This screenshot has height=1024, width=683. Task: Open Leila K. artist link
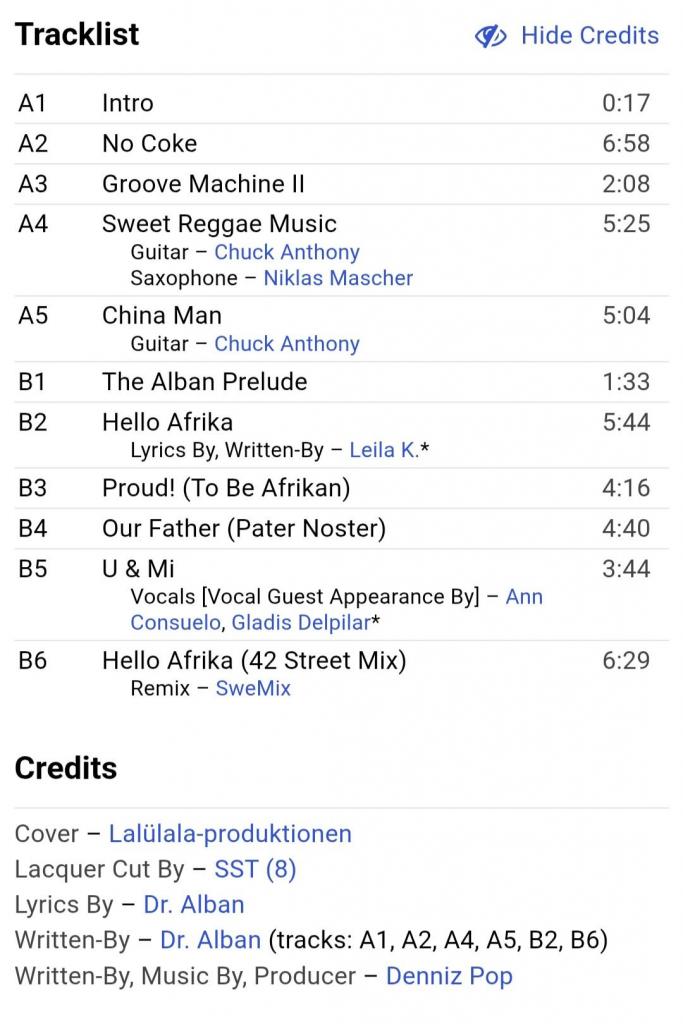pos(384,450)
